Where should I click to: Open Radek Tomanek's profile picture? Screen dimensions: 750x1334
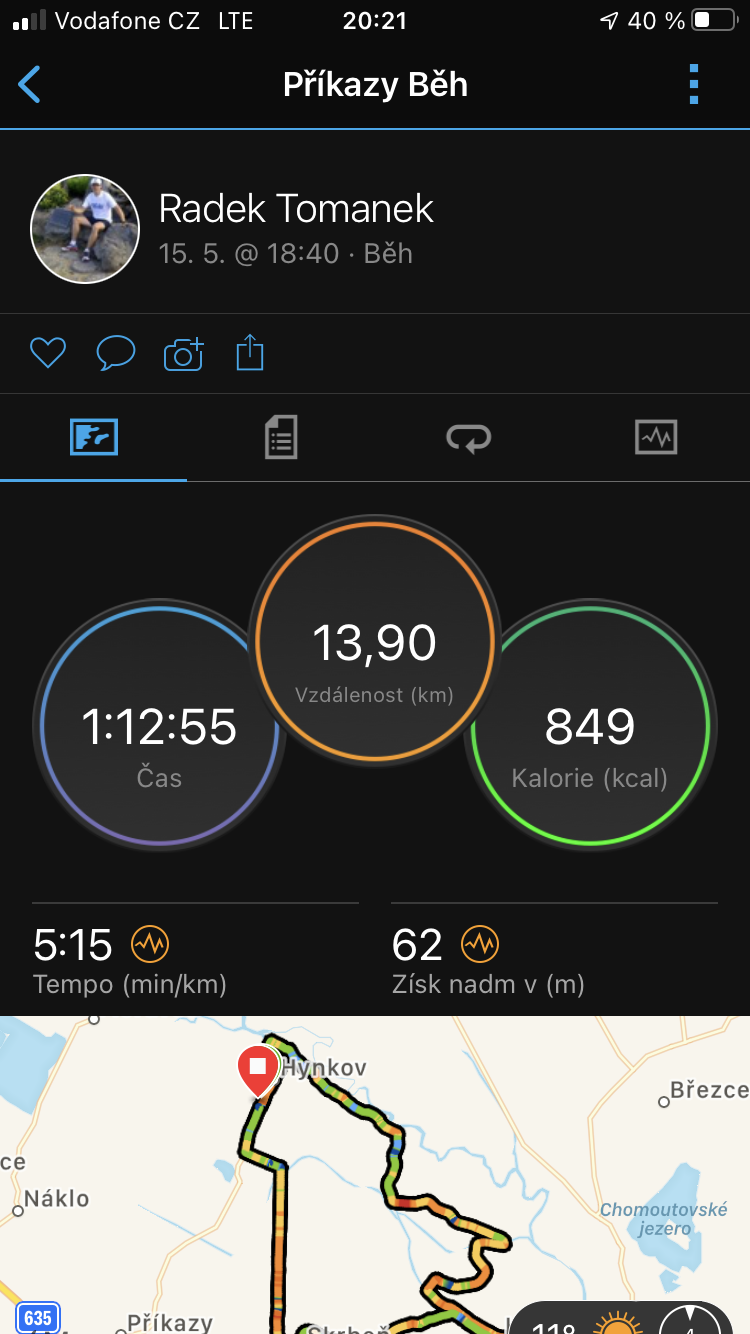click(x=85, y=229)
